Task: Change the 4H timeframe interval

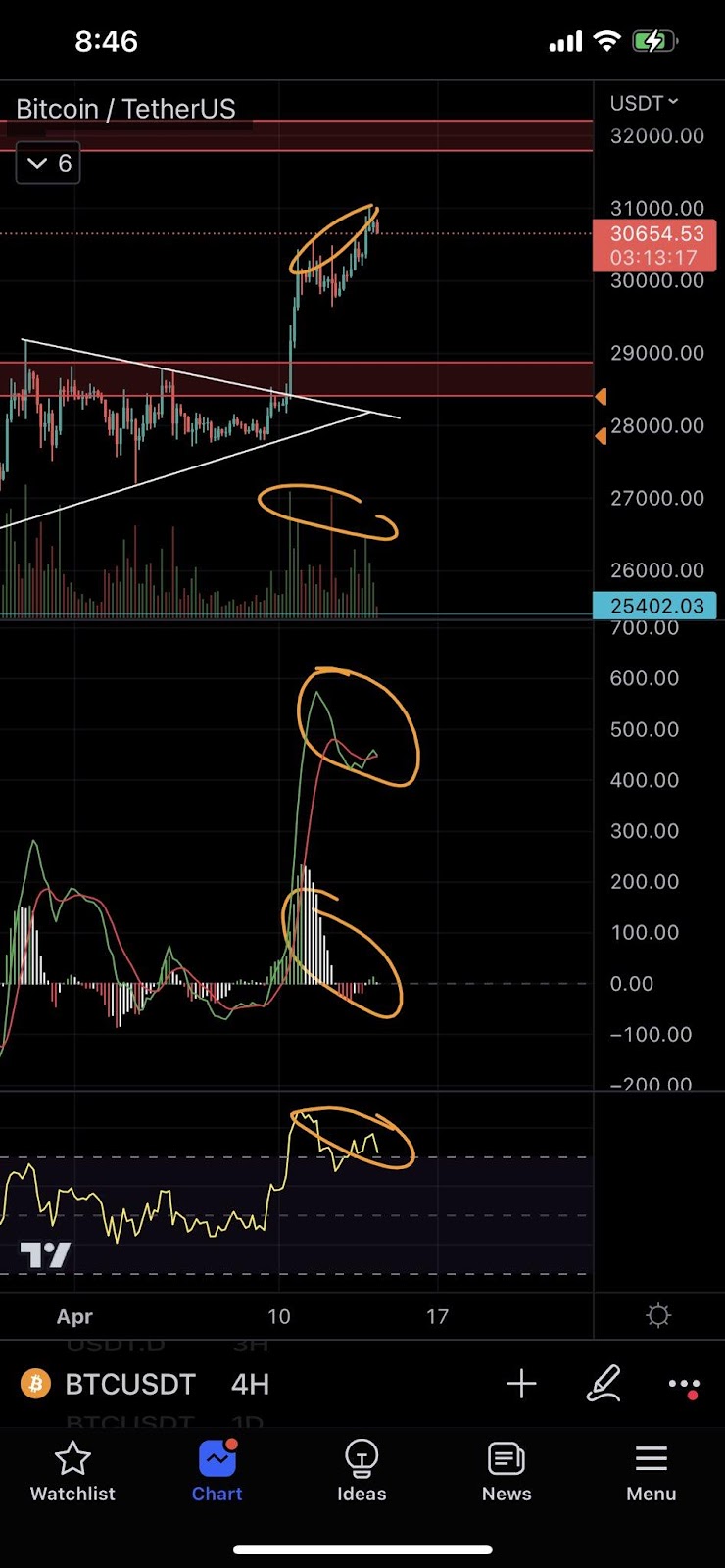Action: click(250, 1384)
